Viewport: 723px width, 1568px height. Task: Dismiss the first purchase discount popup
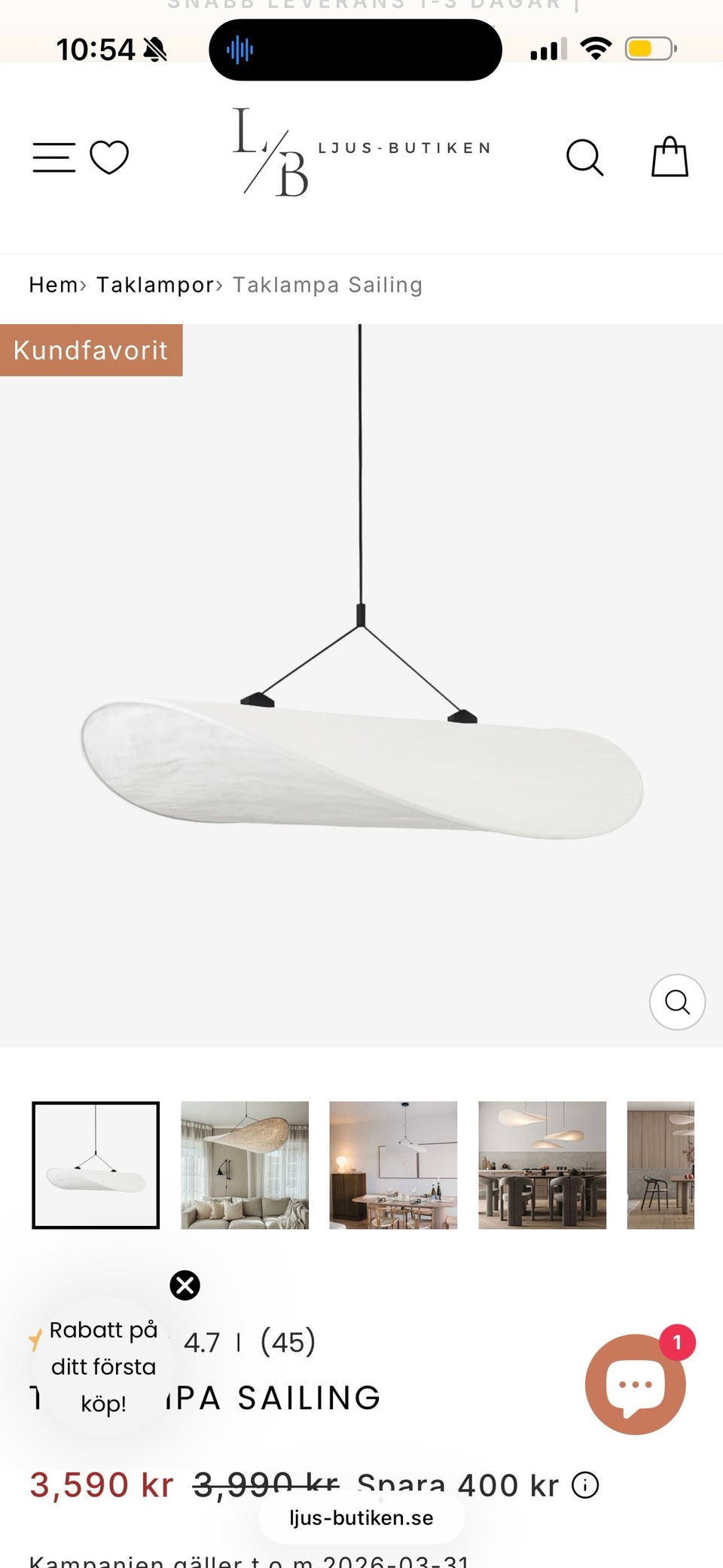click(x=185, y=1285)
